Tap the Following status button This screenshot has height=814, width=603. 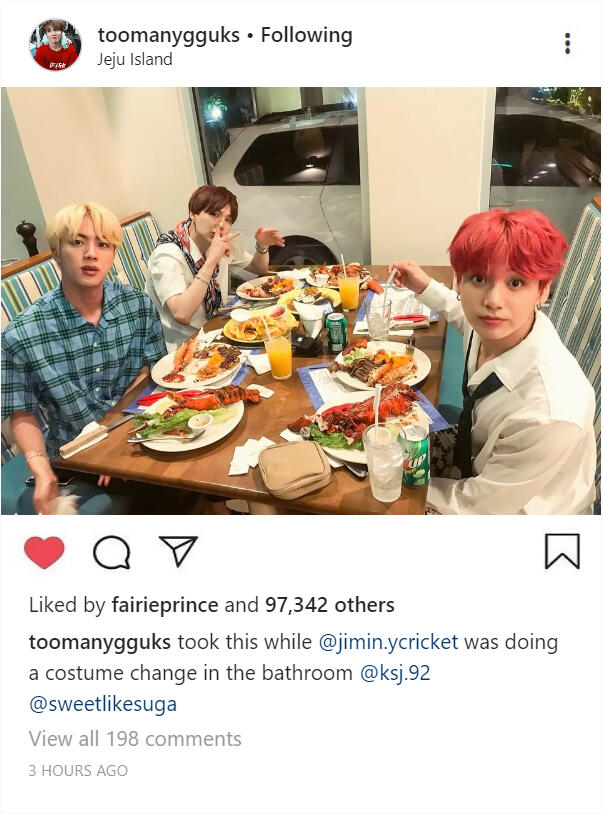[306, 35]
